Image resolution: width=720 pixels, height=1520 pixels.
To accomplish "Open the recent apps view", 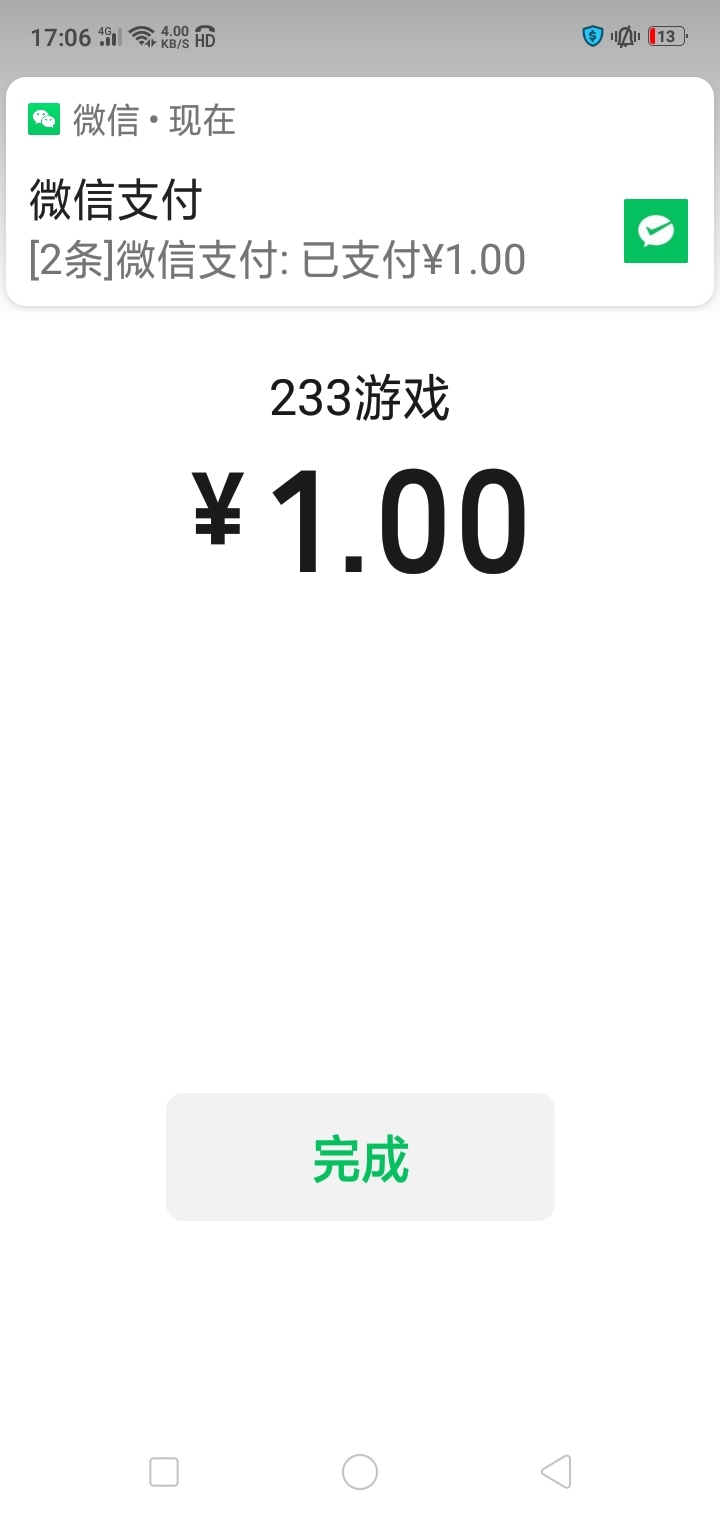I will 164,1472.
